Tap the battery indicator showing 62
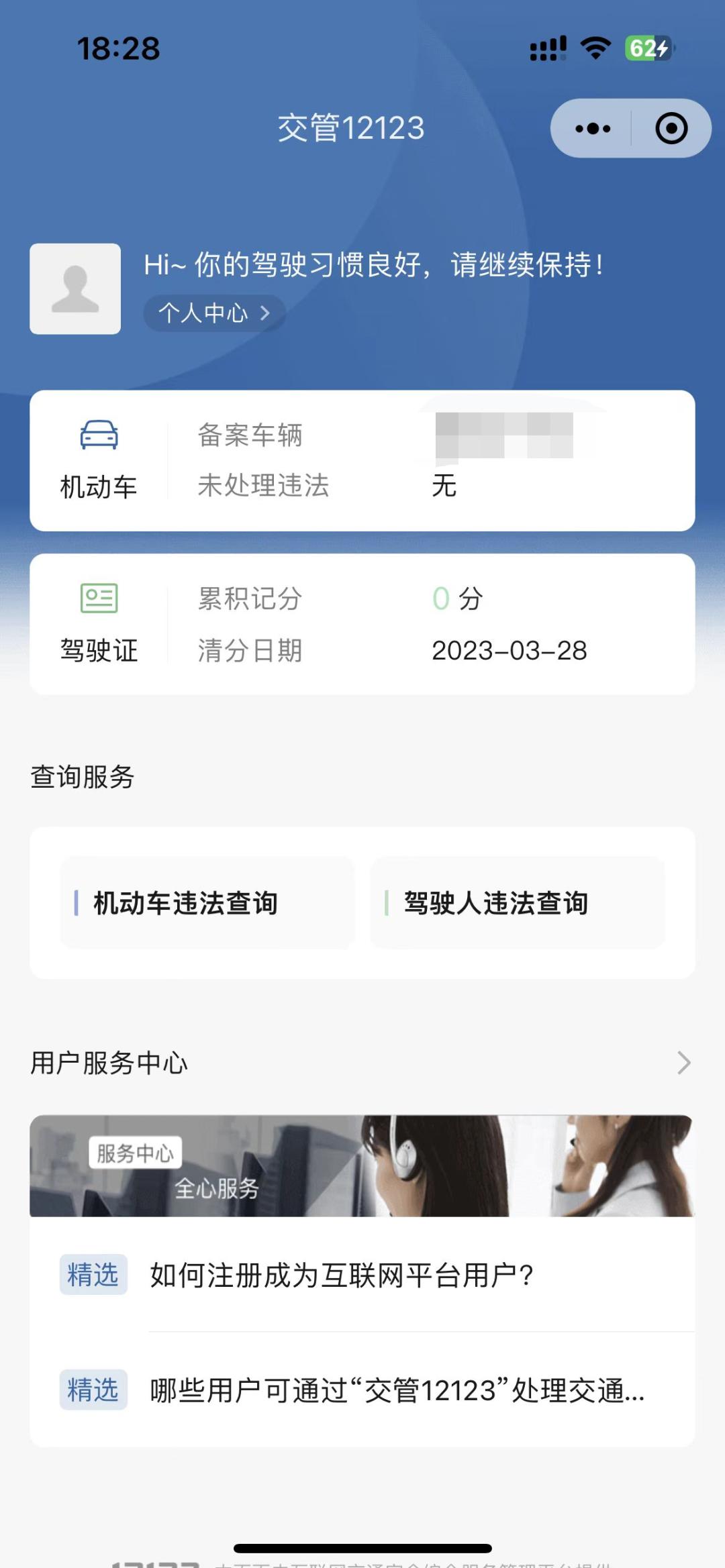725x1568 pixels. click(x=646, y=48)
